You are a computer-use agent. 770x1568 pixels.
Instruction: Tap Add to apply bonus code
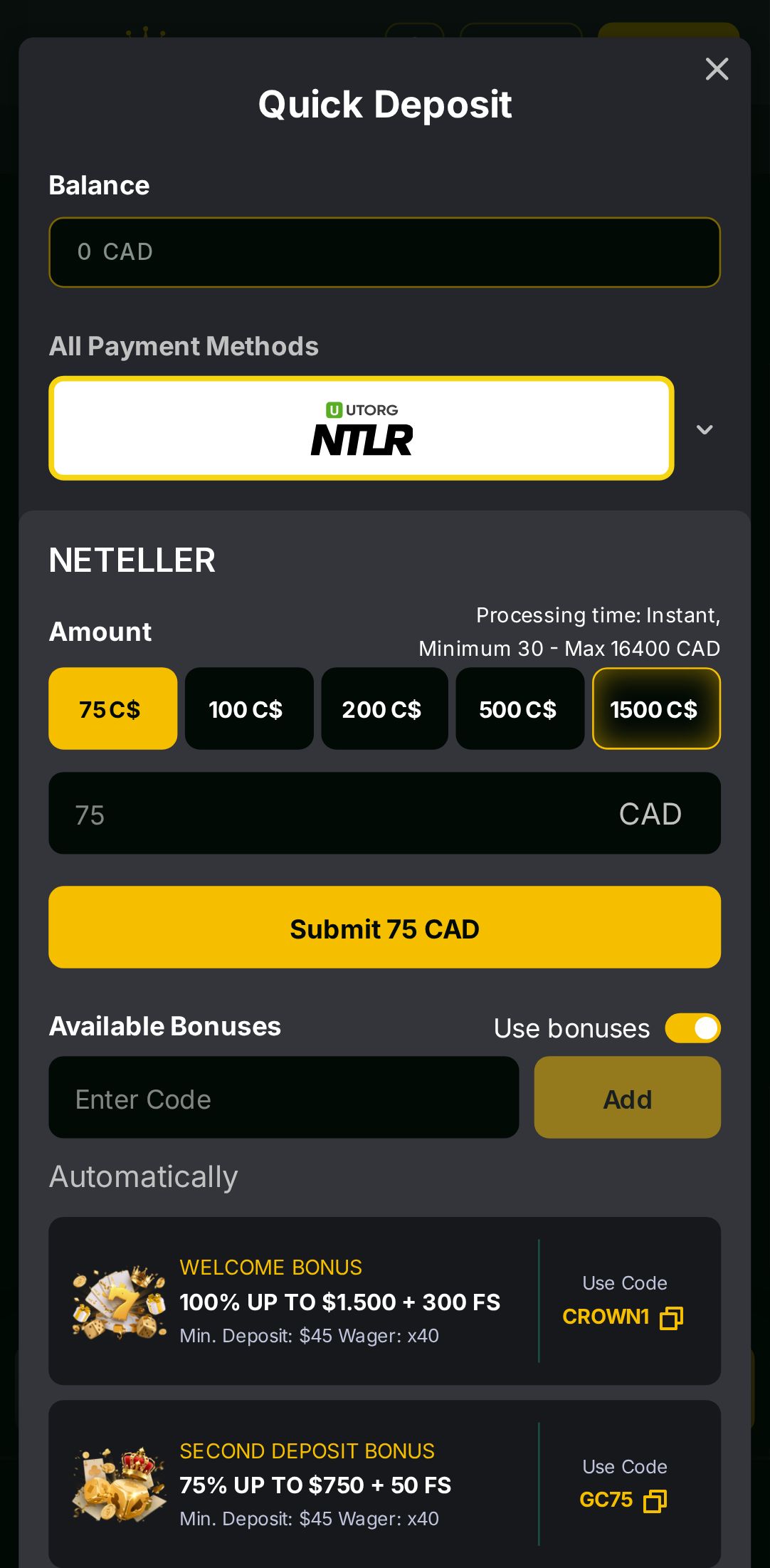[626, 1097]
